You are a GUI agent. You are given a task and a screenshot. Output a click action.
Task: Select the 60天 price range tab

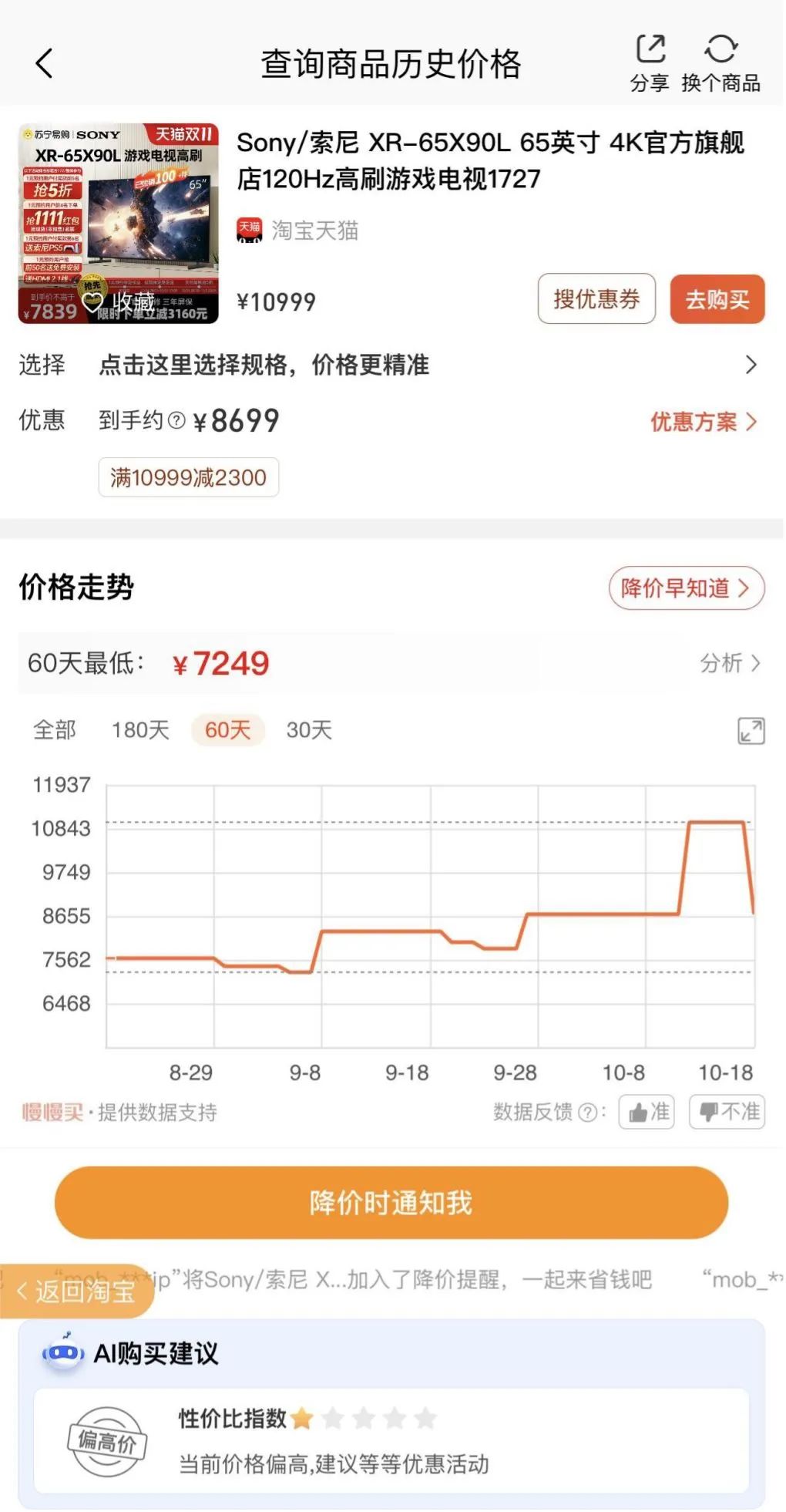tap(228, 730)
